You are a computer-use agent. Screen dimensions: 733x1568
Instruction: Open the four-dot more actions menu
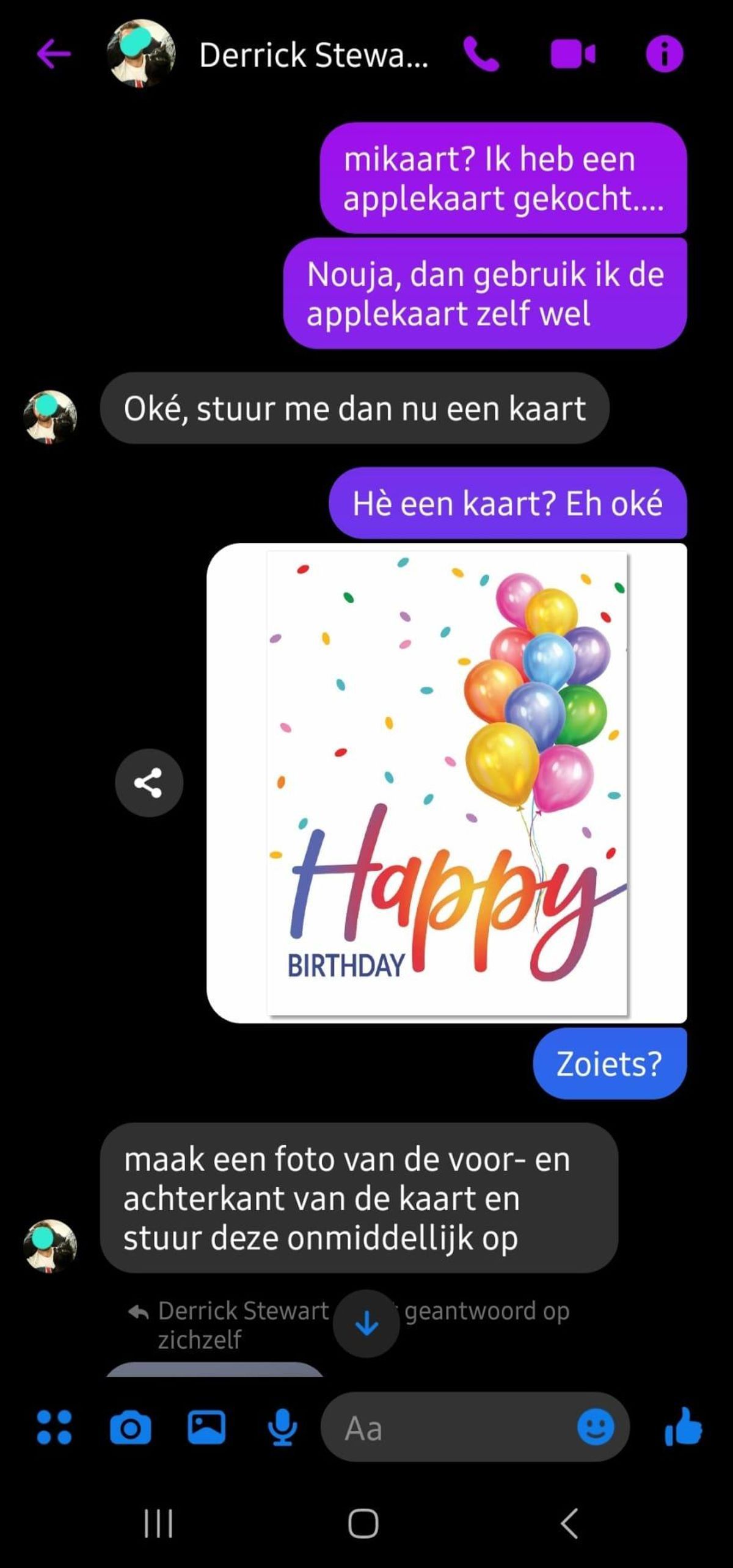coord(54,1428)
